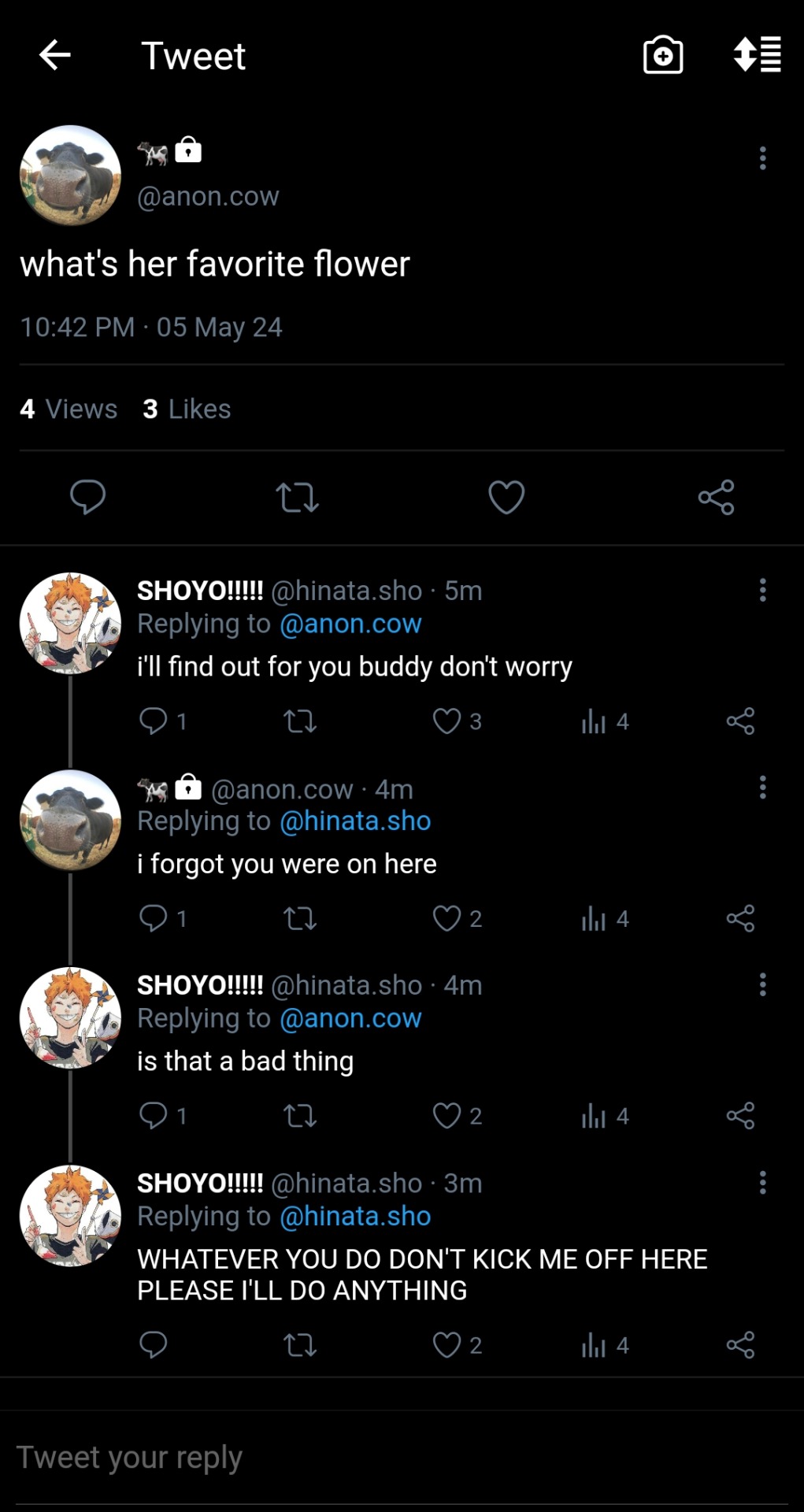Share the main tweet
This screenshot has height=1512, width=804.
[716, 497]
